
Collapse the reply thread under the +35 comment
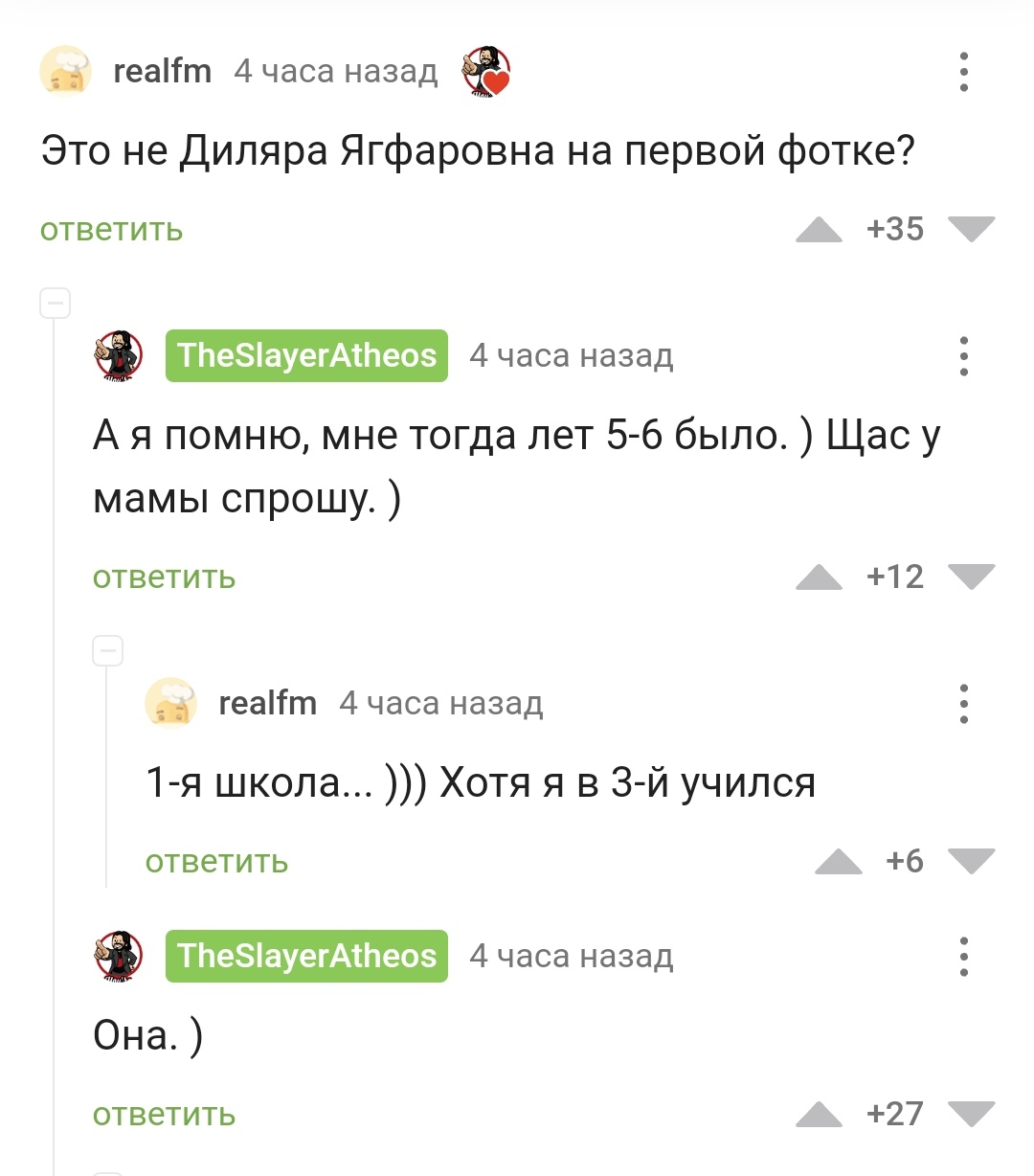point(55,304)
